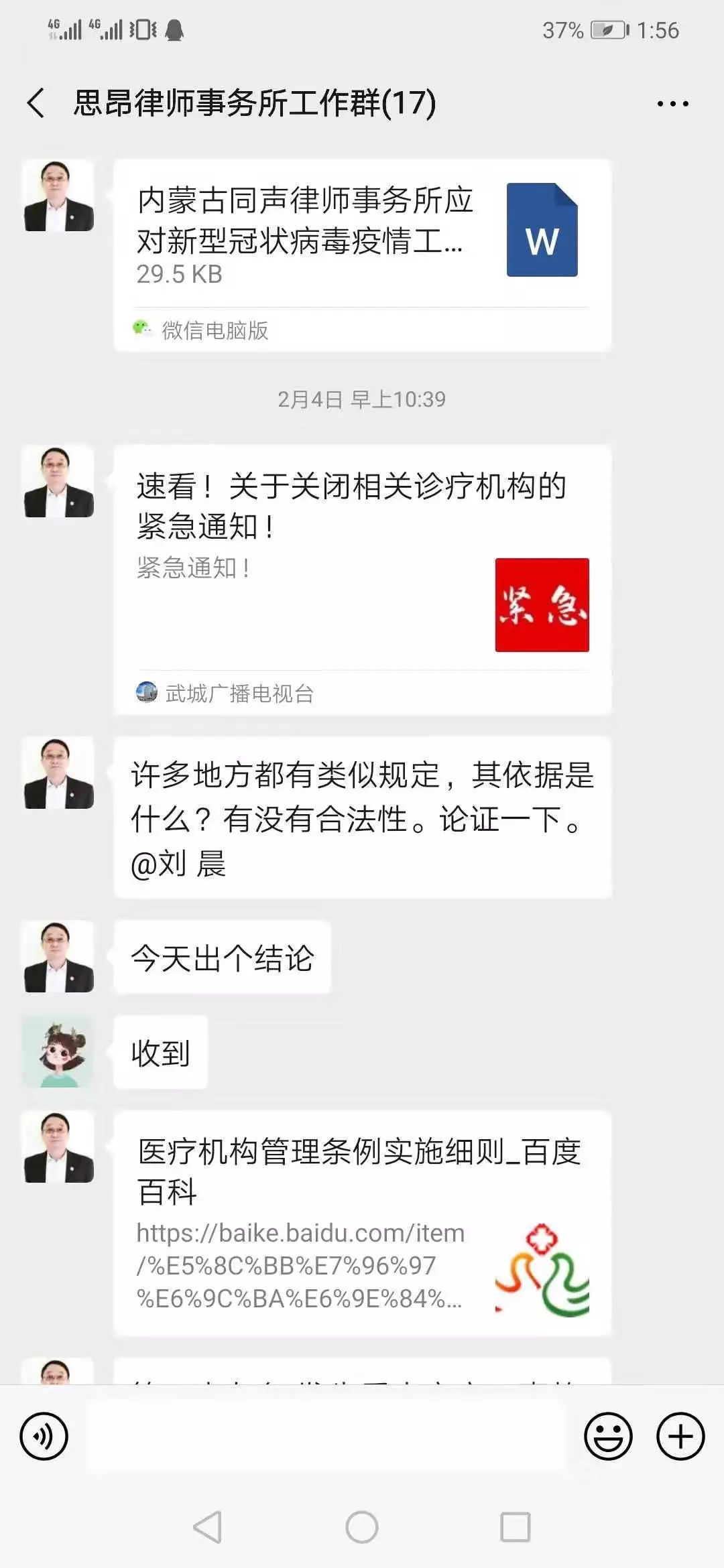724x1568 pixels.
Task: Open recent apps from navigation bar
Action: tap(515, 1527)
